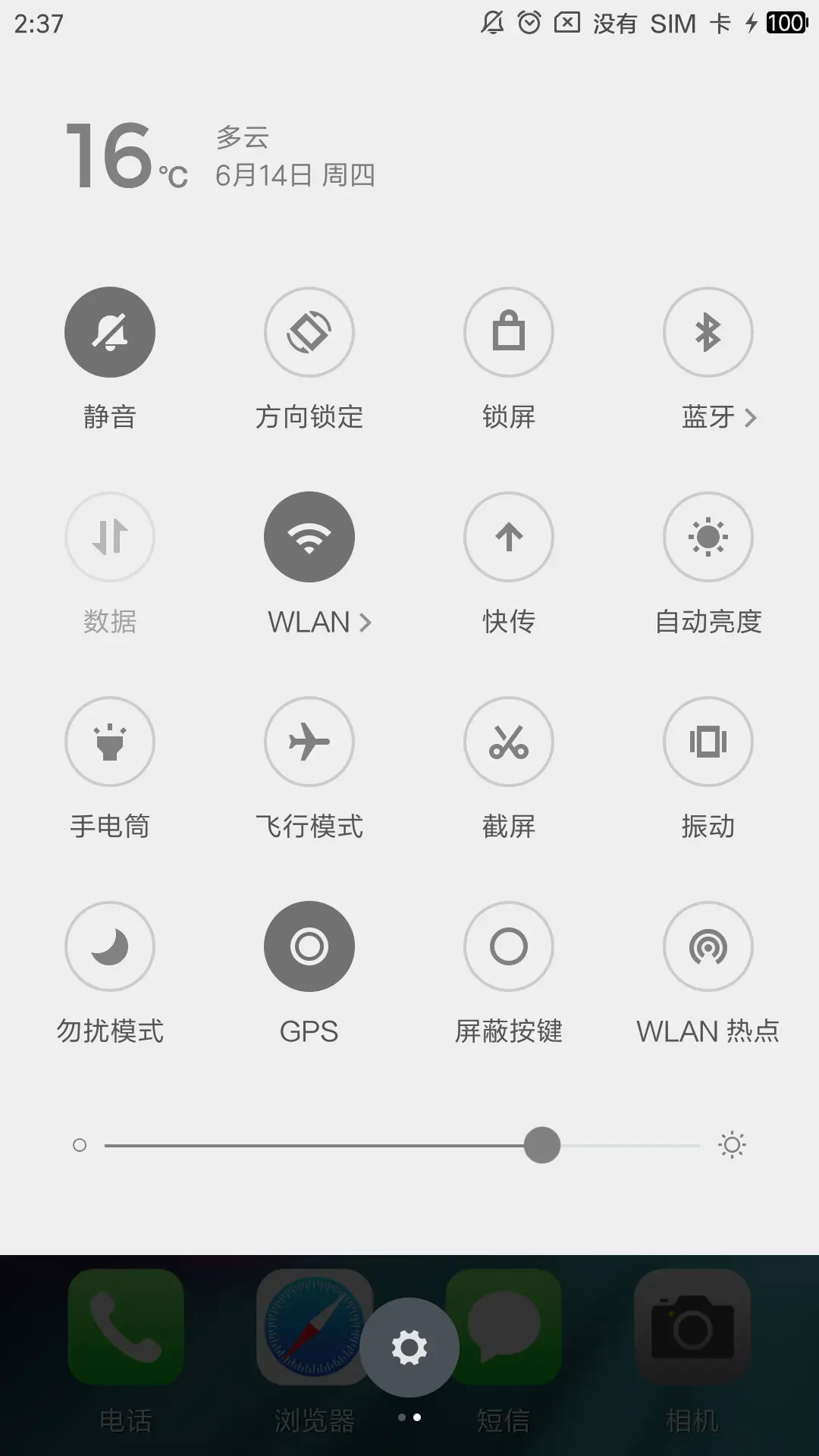Take a screenshot with the 截屏 tile

point(508,742)
